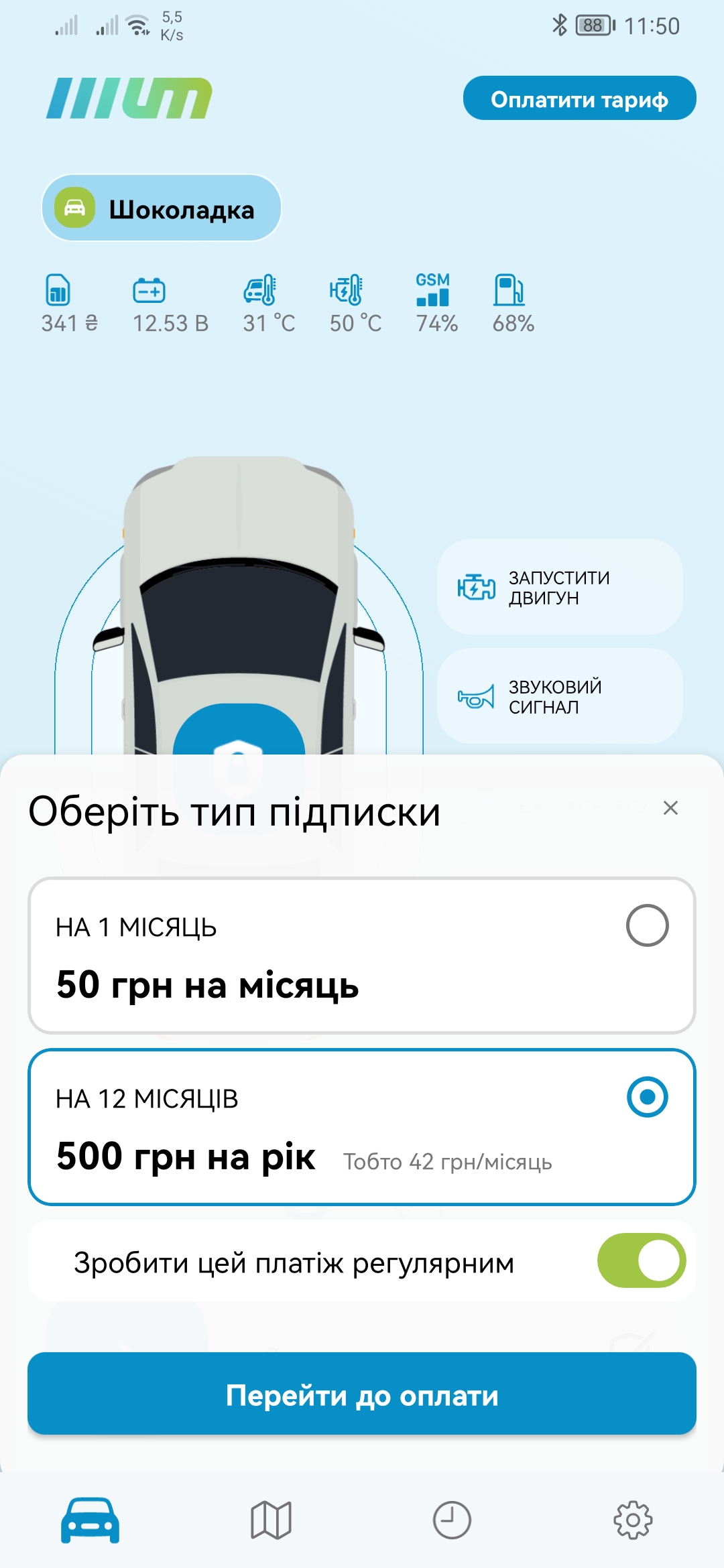The image size is (724, 1568).
Task: Switch to the car tab
Action: [x=90, y=1520]
